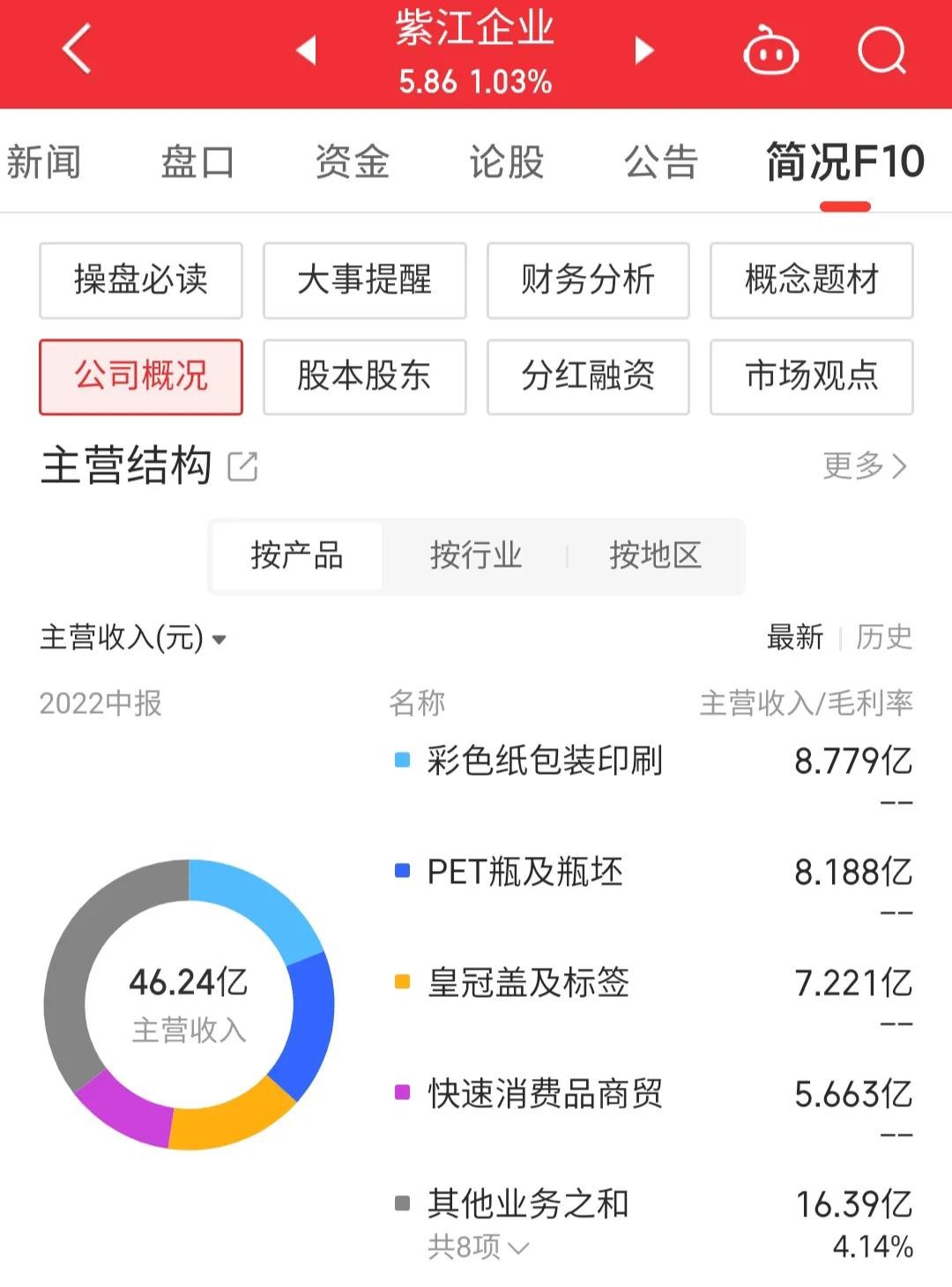Open the 主营收入(元) dropdown
Image resolution: width=952 pixels, height=1287 pixels.
[x=133, y=637]
